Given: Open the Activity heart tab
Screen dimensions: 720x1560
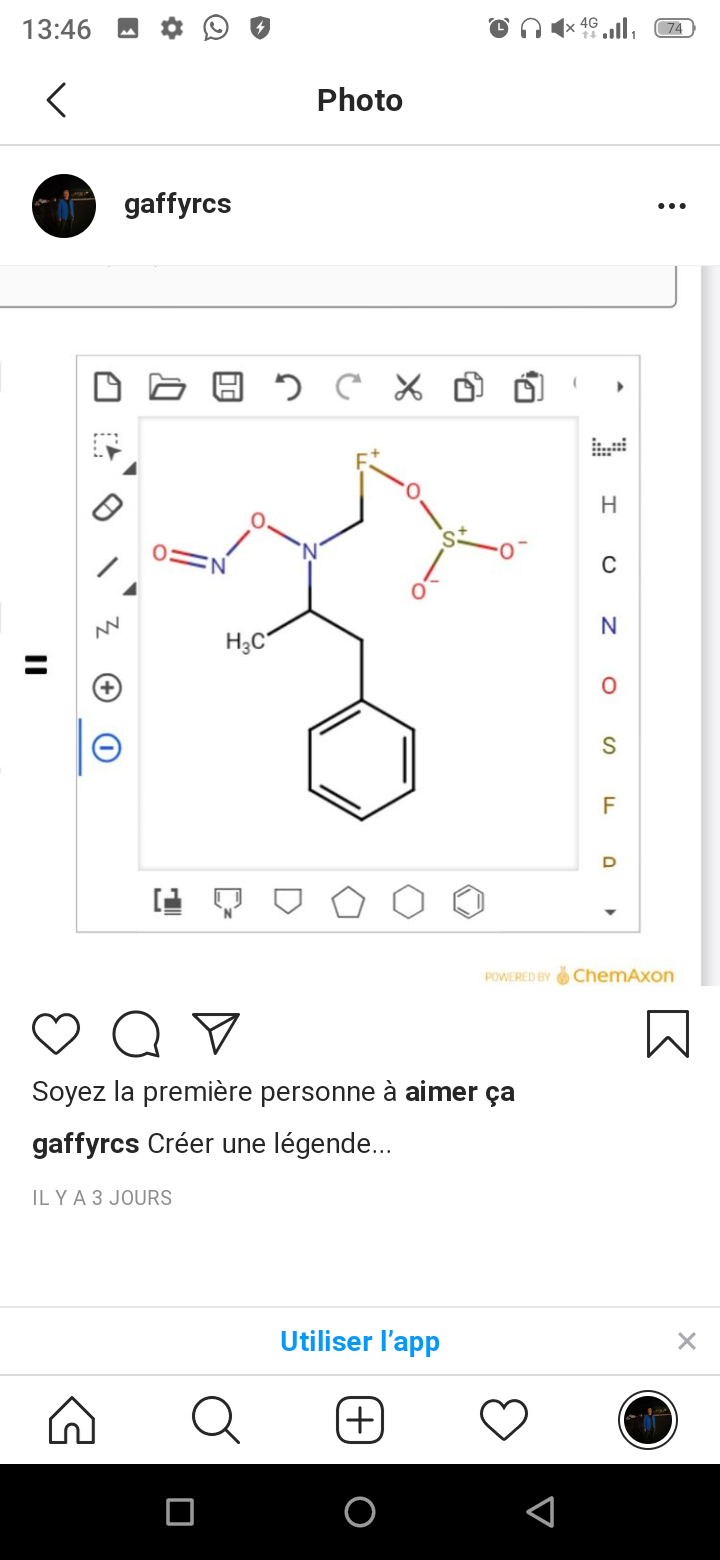Looking at the screenshot, I should click(x=504, y=1420).
